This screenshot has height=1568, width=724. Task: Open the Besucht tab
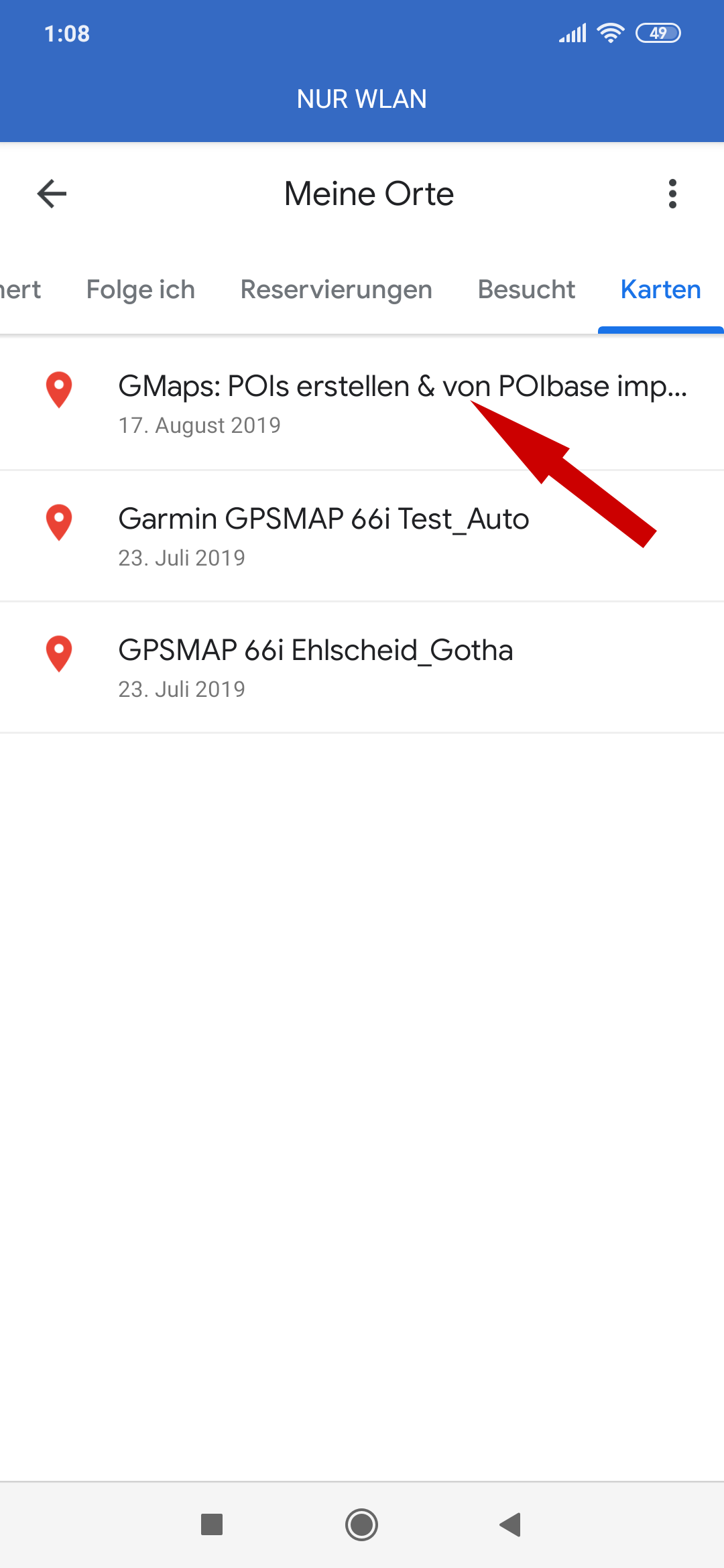point(526,289)
